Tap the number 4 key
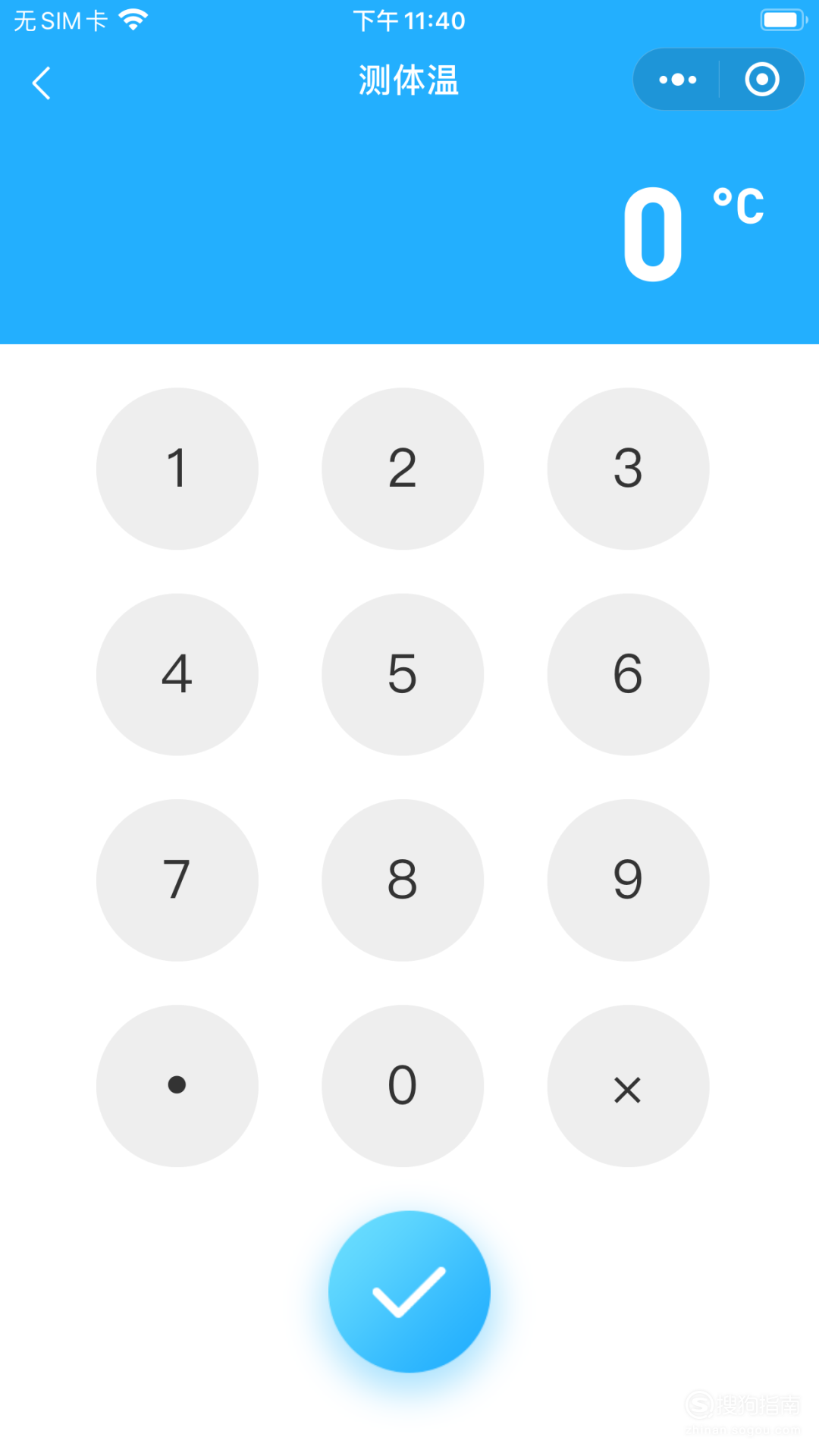The height and width of the screenshot is (1456, 819). click(x=177, y=674)
